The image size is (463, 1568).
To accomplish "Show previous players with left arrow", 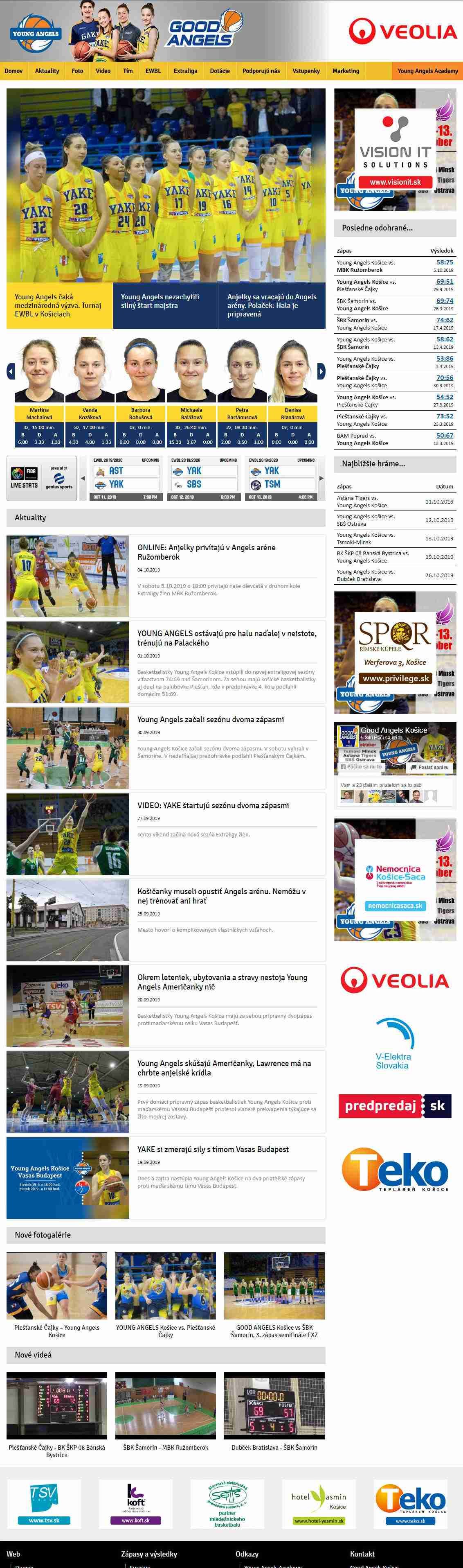I will pyautogui.click(x=10, y=371).
